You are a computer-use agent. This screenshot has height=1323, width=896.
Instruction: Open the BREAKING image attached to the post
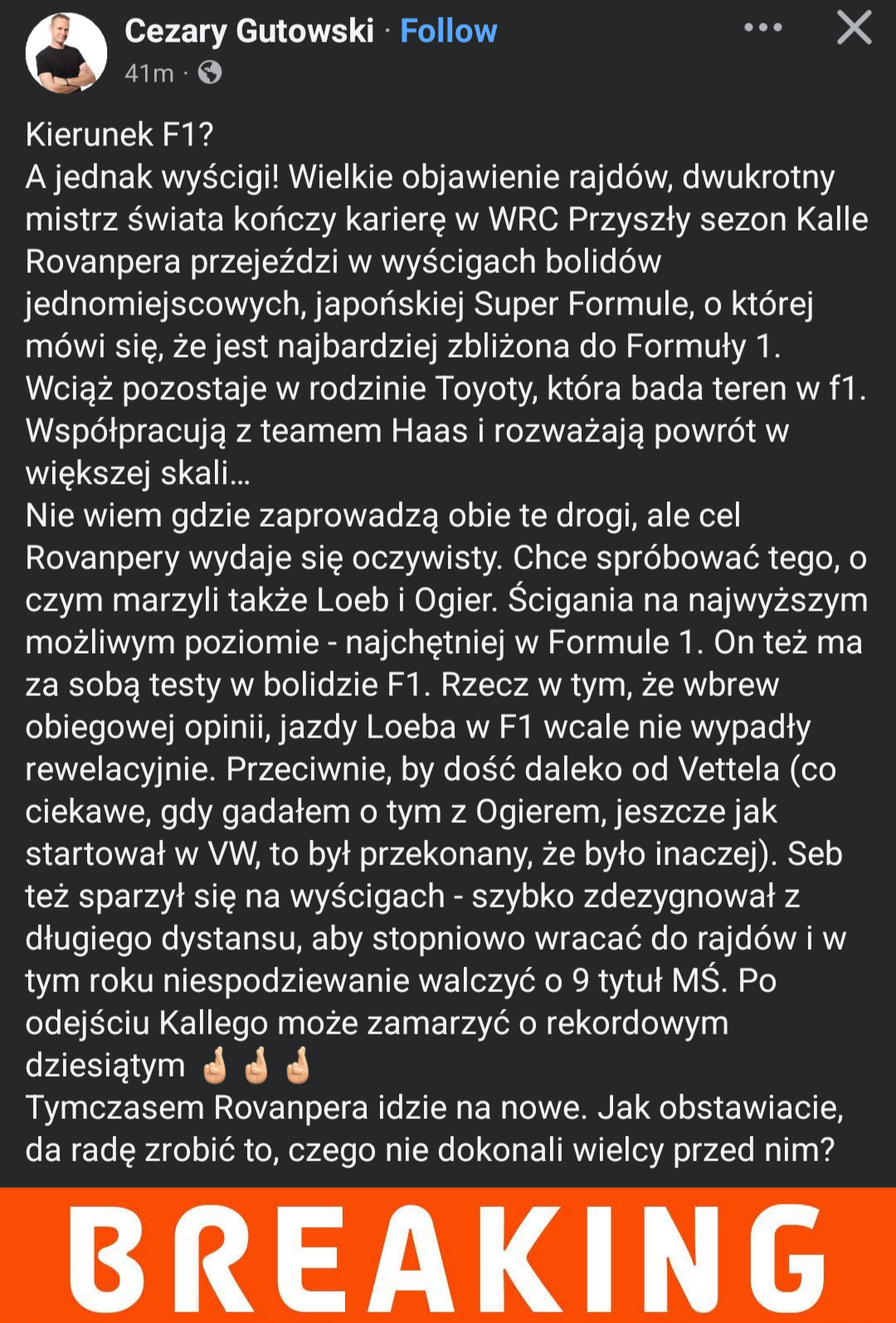click(x=448, y=1255)
